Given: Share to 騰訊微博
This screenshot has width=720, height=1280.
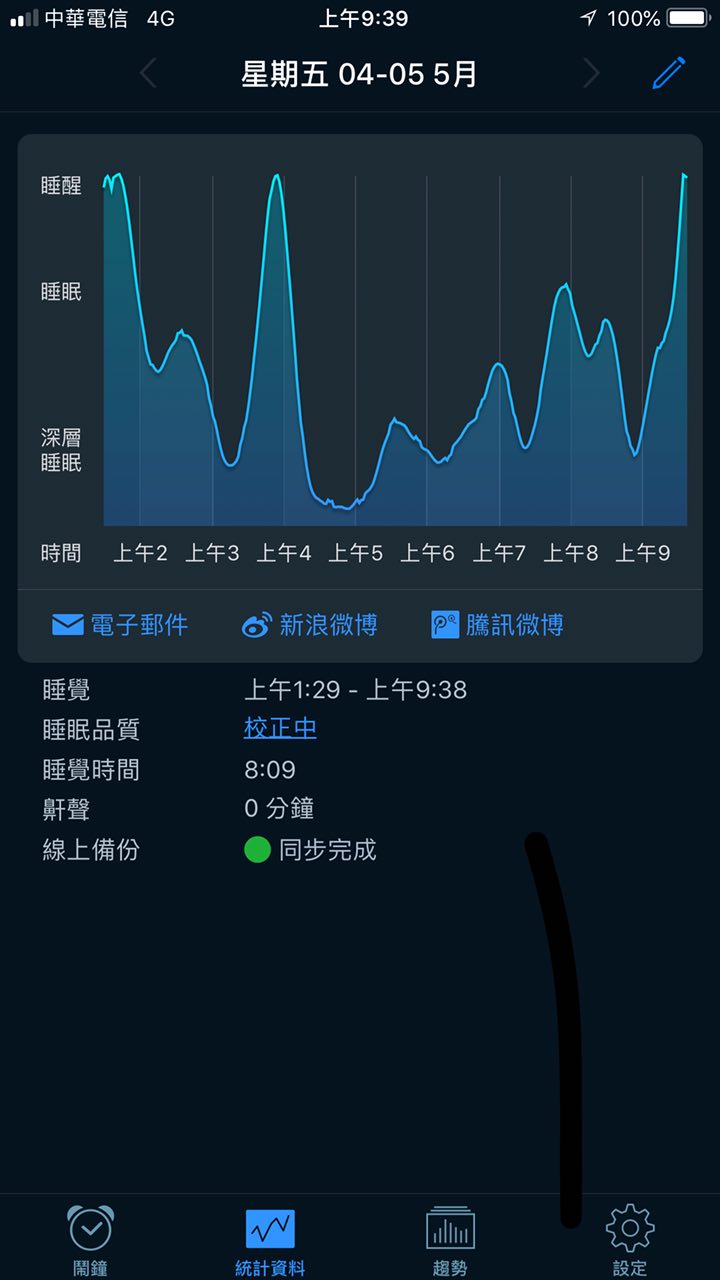Looking at the screenshot, I should 497,625.
